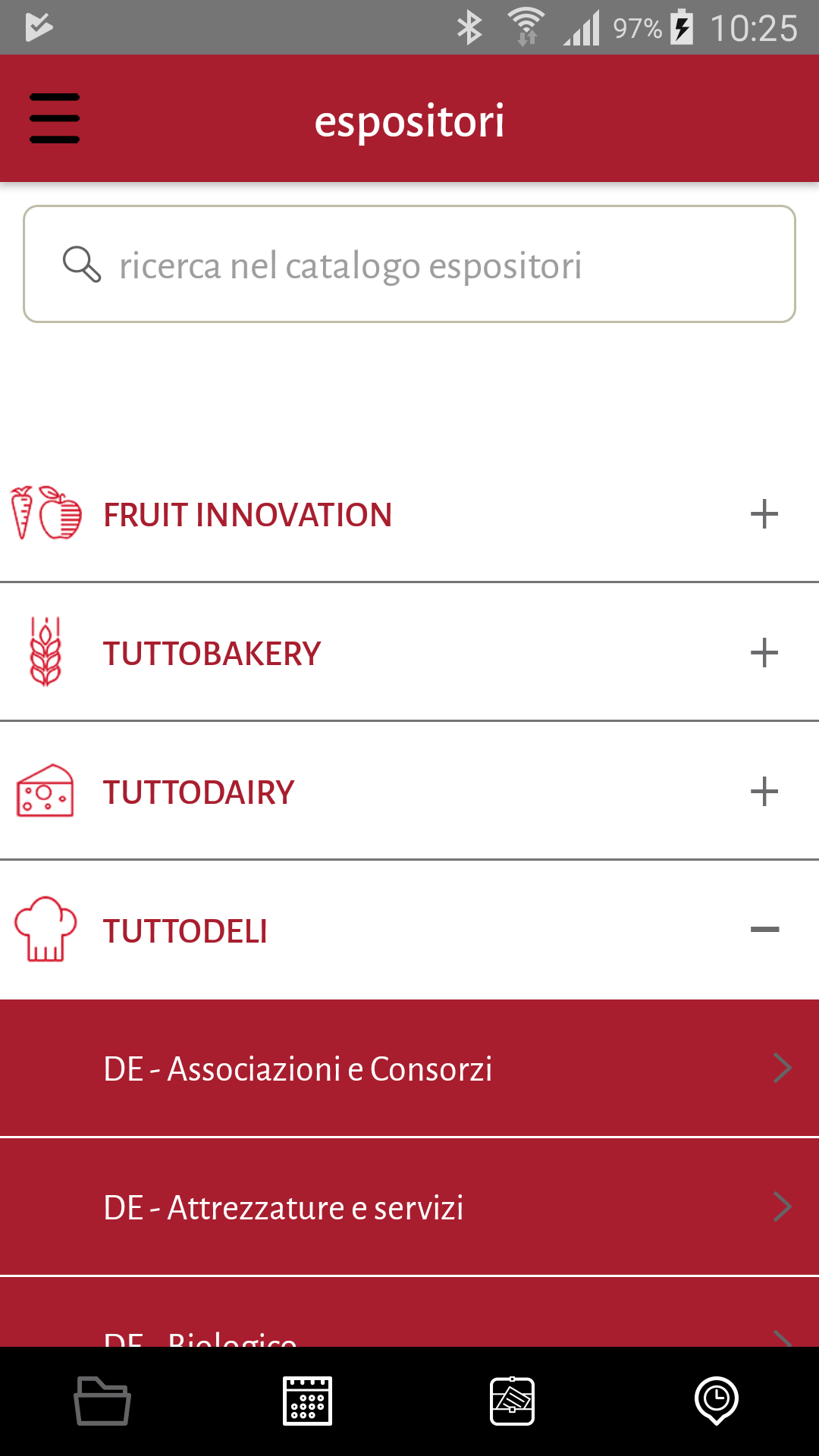The width and height of the screenshot is (819, 1456).
Task: Collapse the TUTTODELI section
Action: 764,930
